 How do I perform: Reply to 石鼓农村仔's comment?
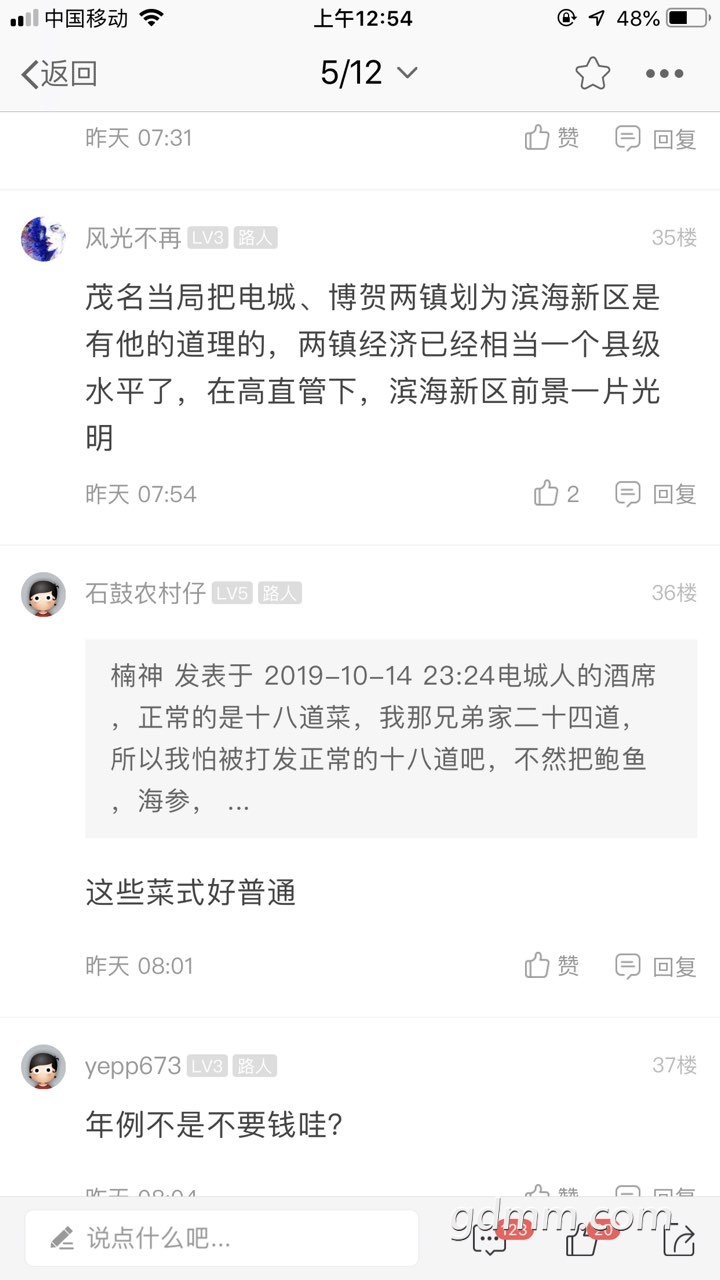point(656,965)
